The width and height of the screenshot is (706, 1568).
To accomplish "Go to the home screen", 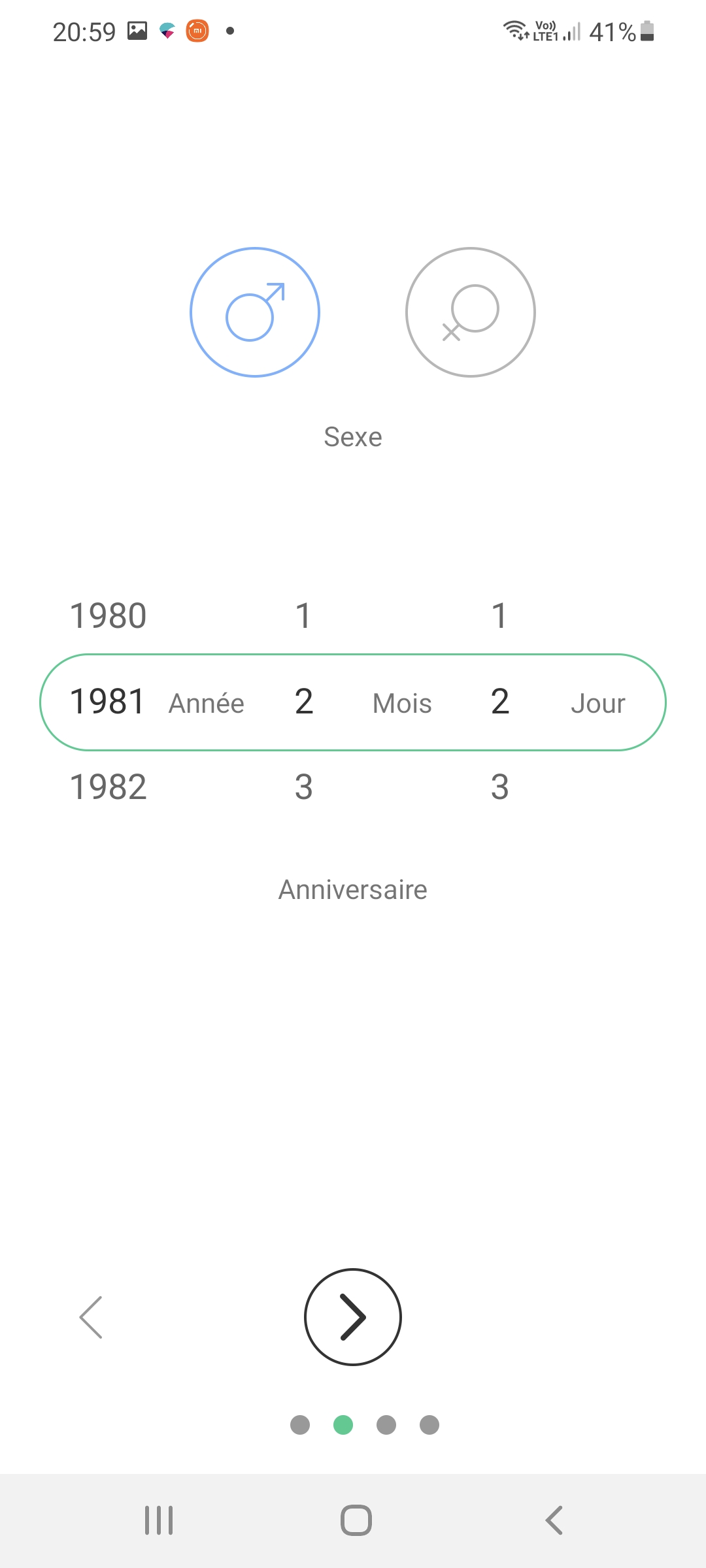I will 356,1520.
